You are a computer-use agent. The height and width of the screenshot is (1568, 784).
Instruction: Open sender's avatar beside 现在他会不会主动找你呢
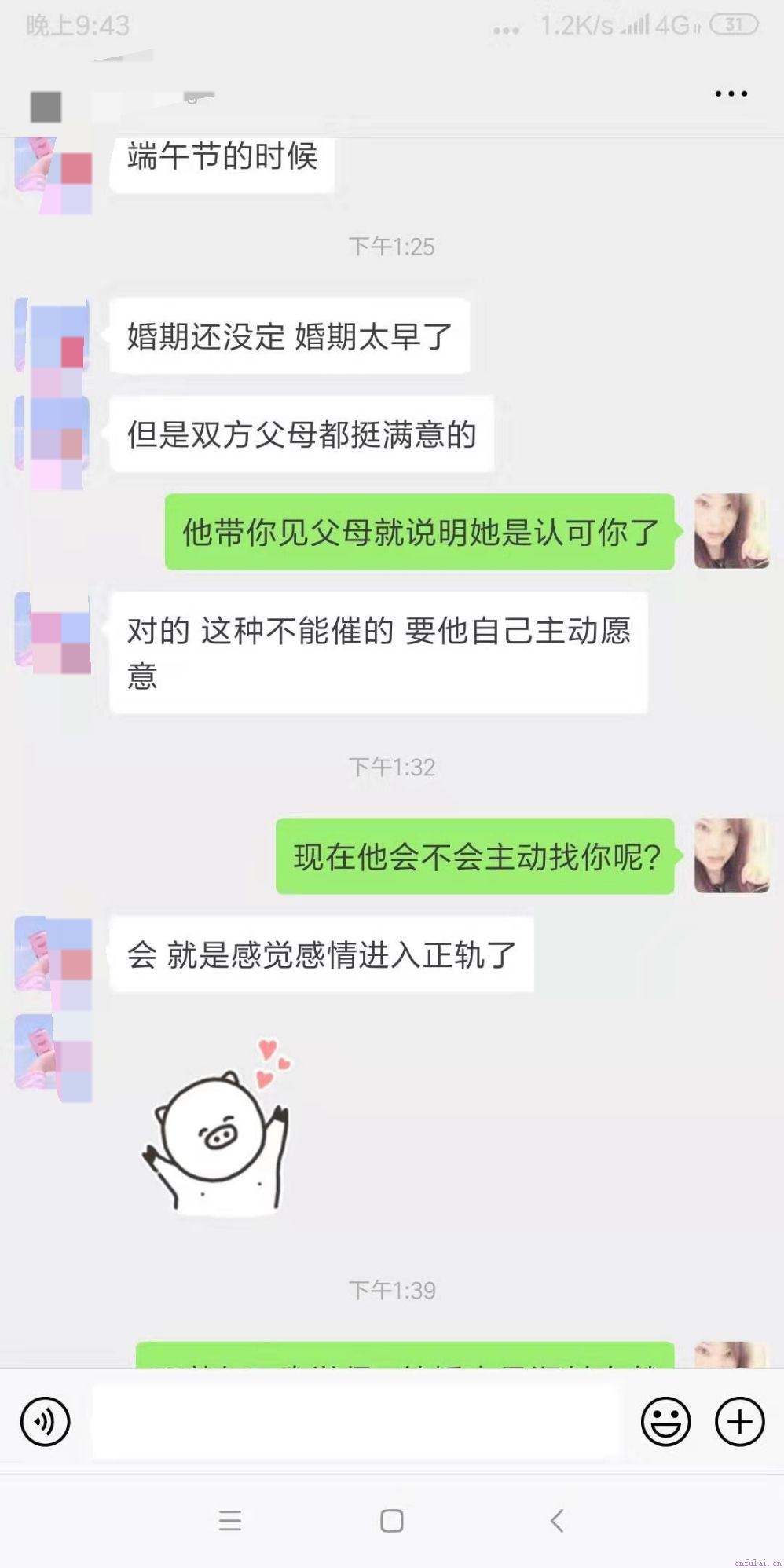(731, 855)
